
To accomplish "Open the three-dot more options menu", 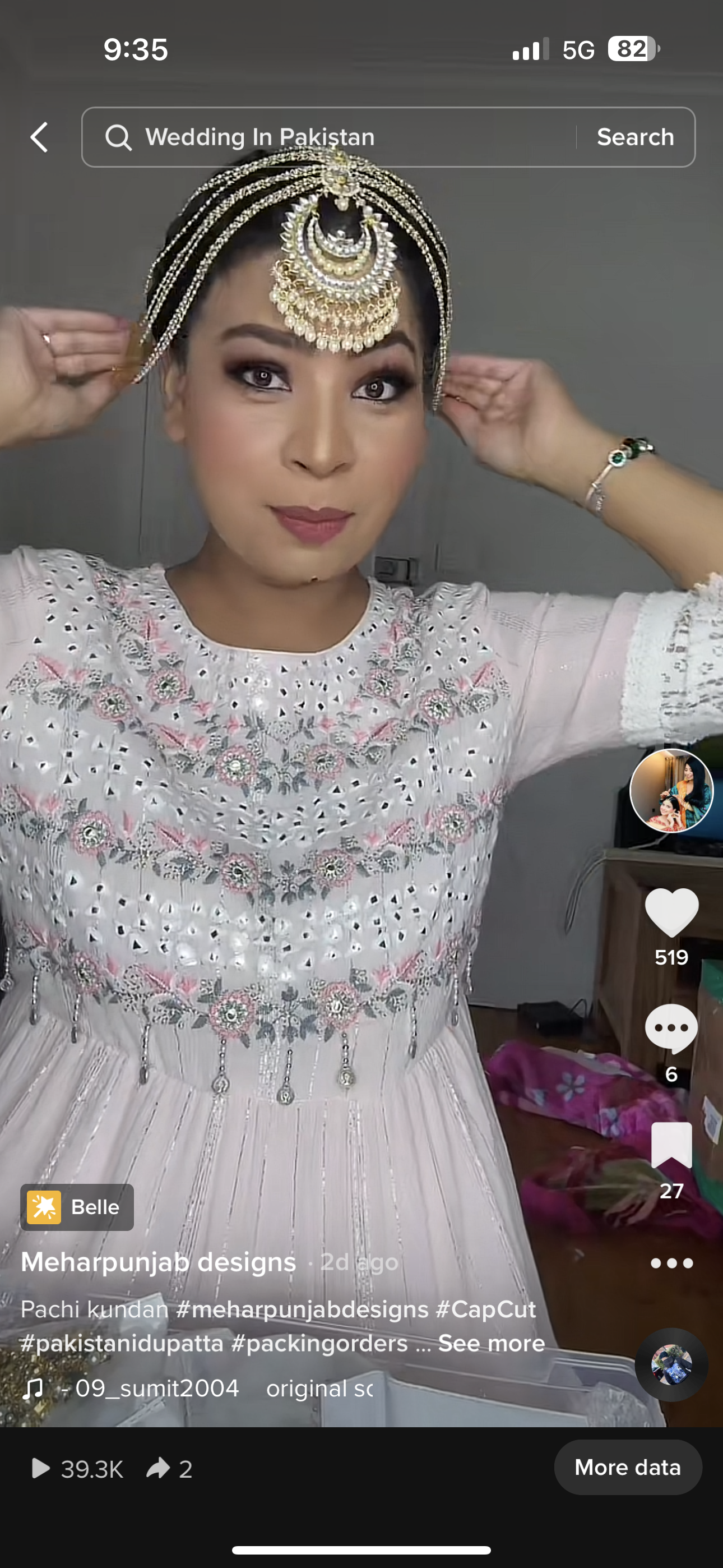I will coord(671,1263).
